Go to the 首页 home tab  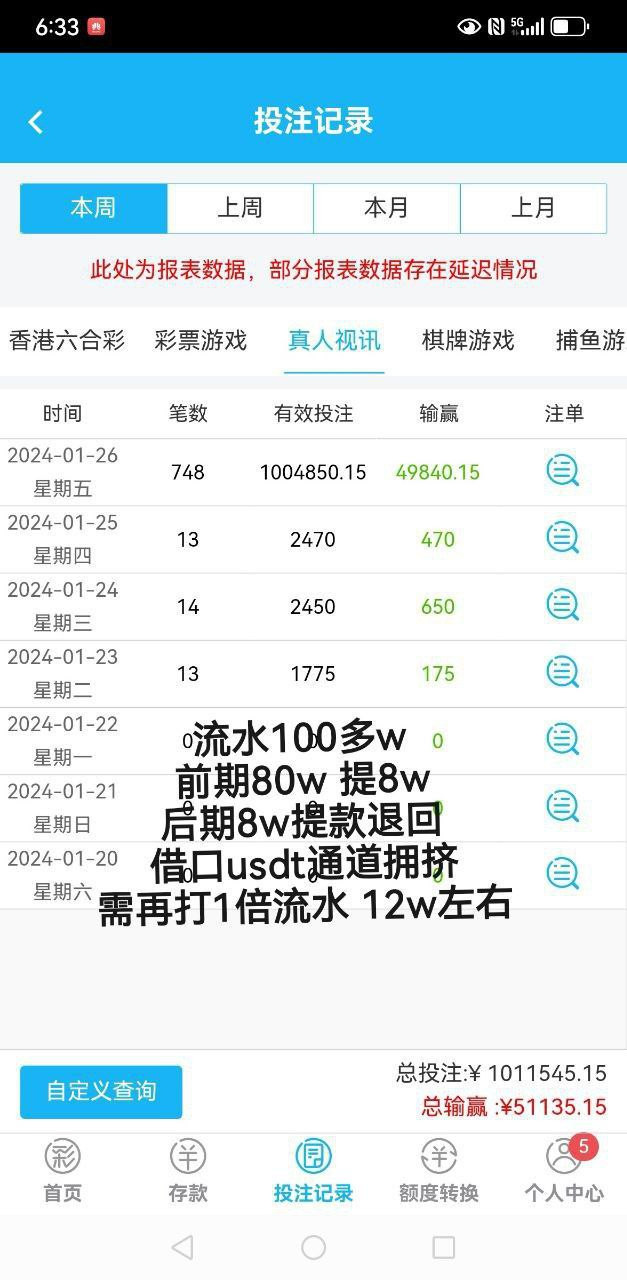(62, 1171)
